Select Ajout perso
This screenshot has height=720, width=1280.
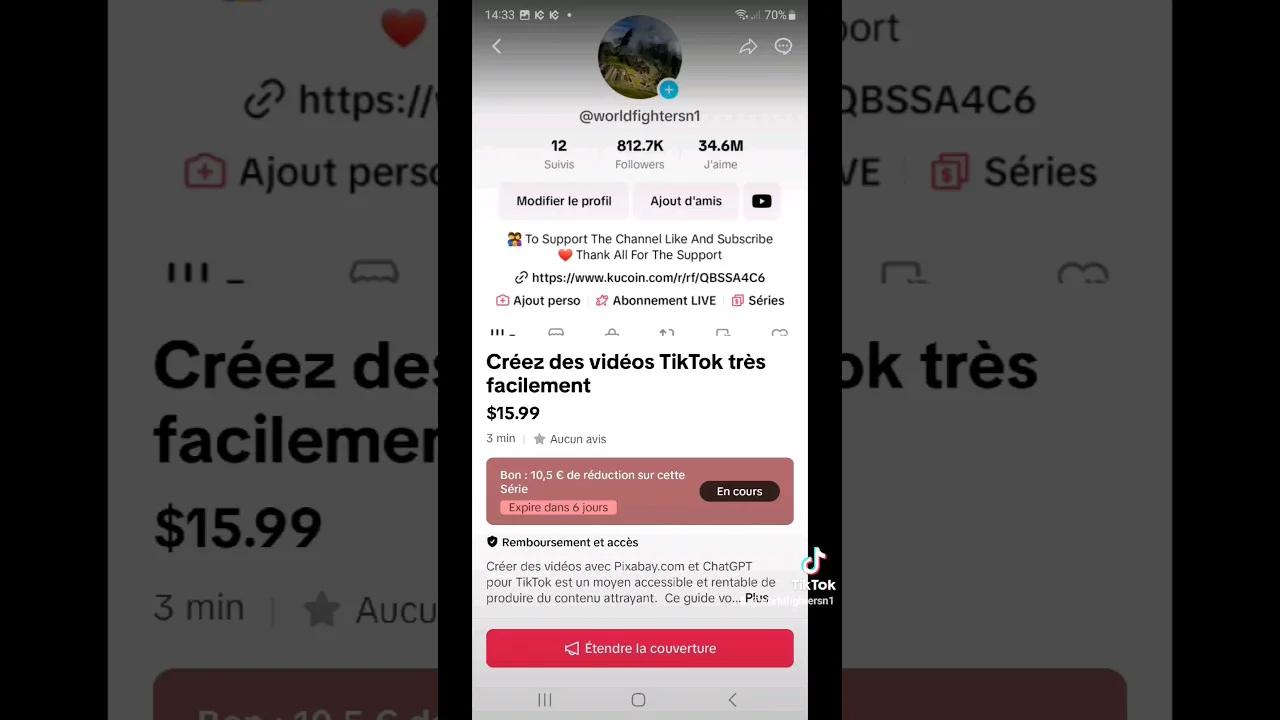538,300
